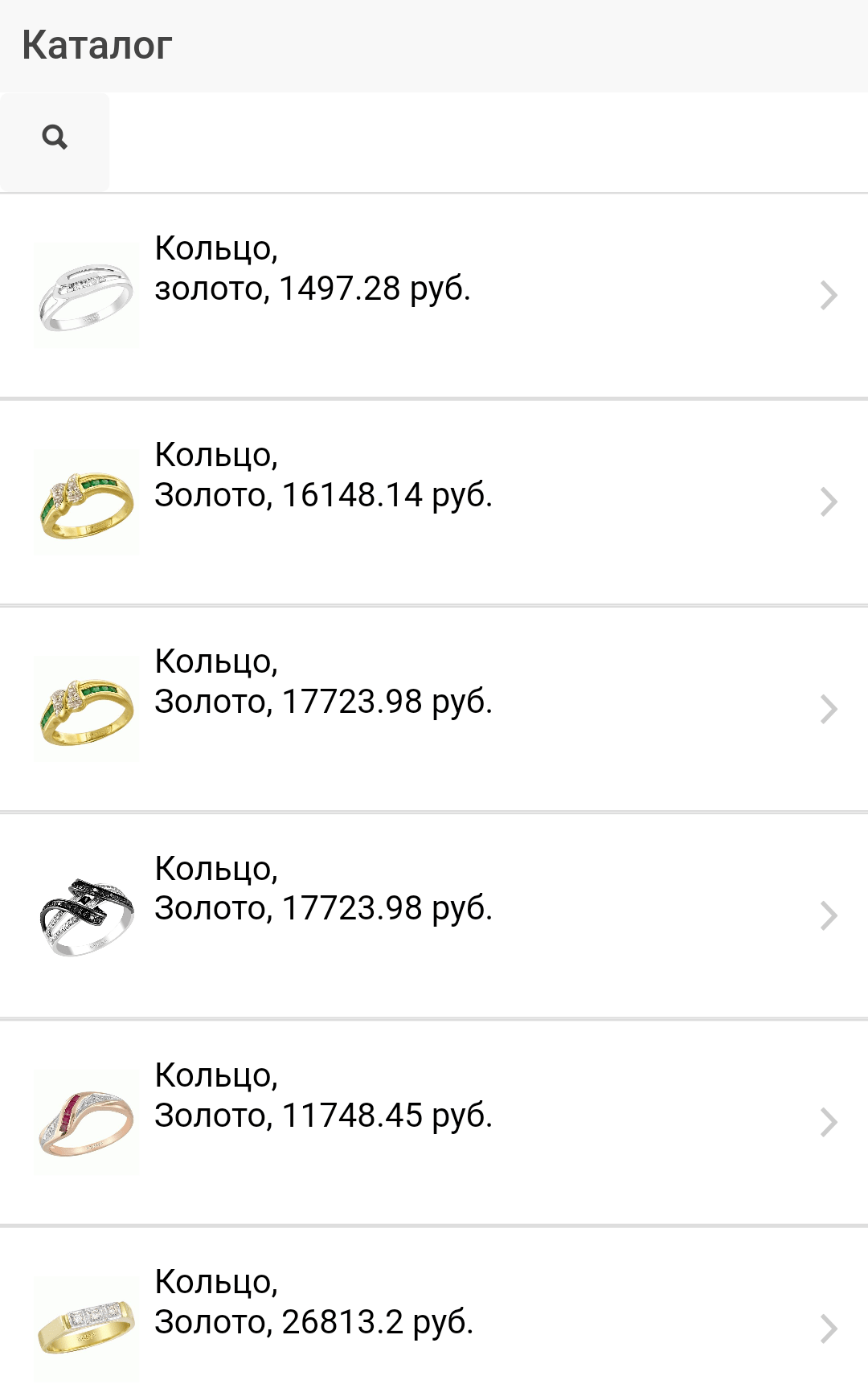Tap the search magnifier icon
This screenshot has height=1384, width=868.
tap(55, 137)
